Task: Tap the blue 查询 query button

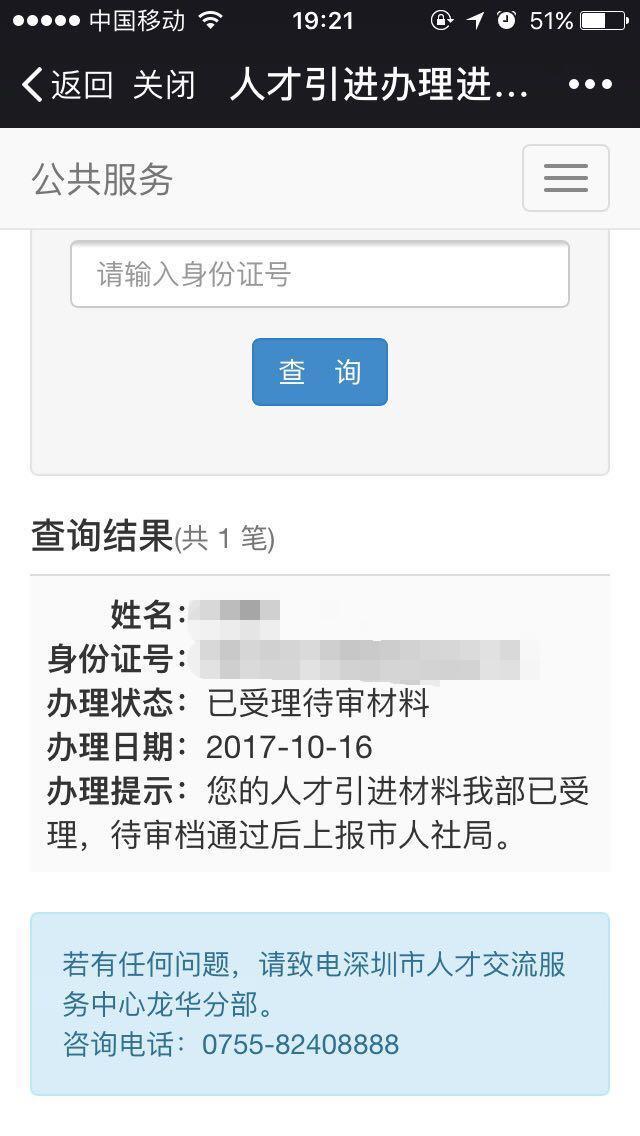Action: click(320, 372)
